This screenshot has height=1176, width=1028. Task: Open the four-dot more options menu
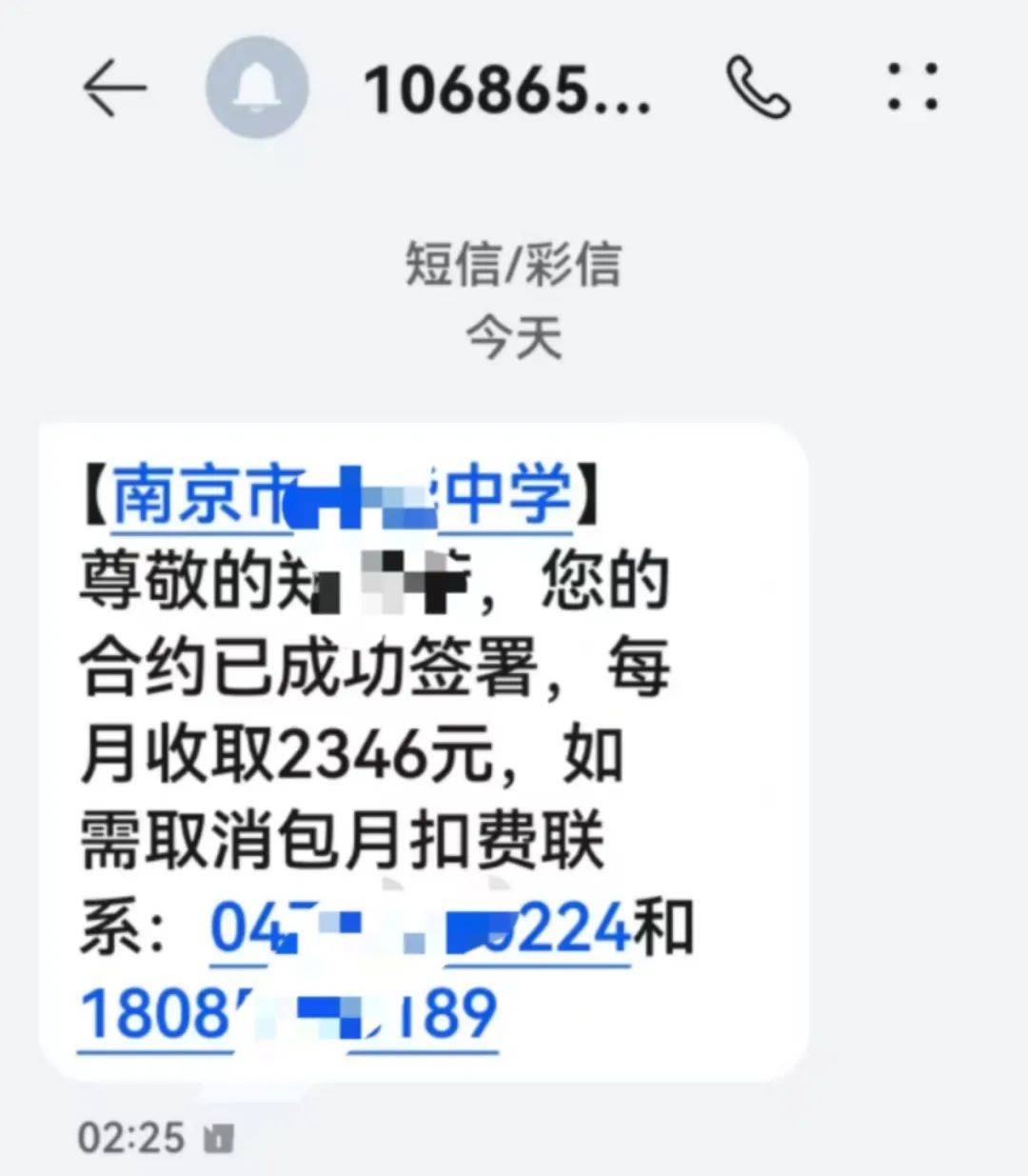click(912, 87)
